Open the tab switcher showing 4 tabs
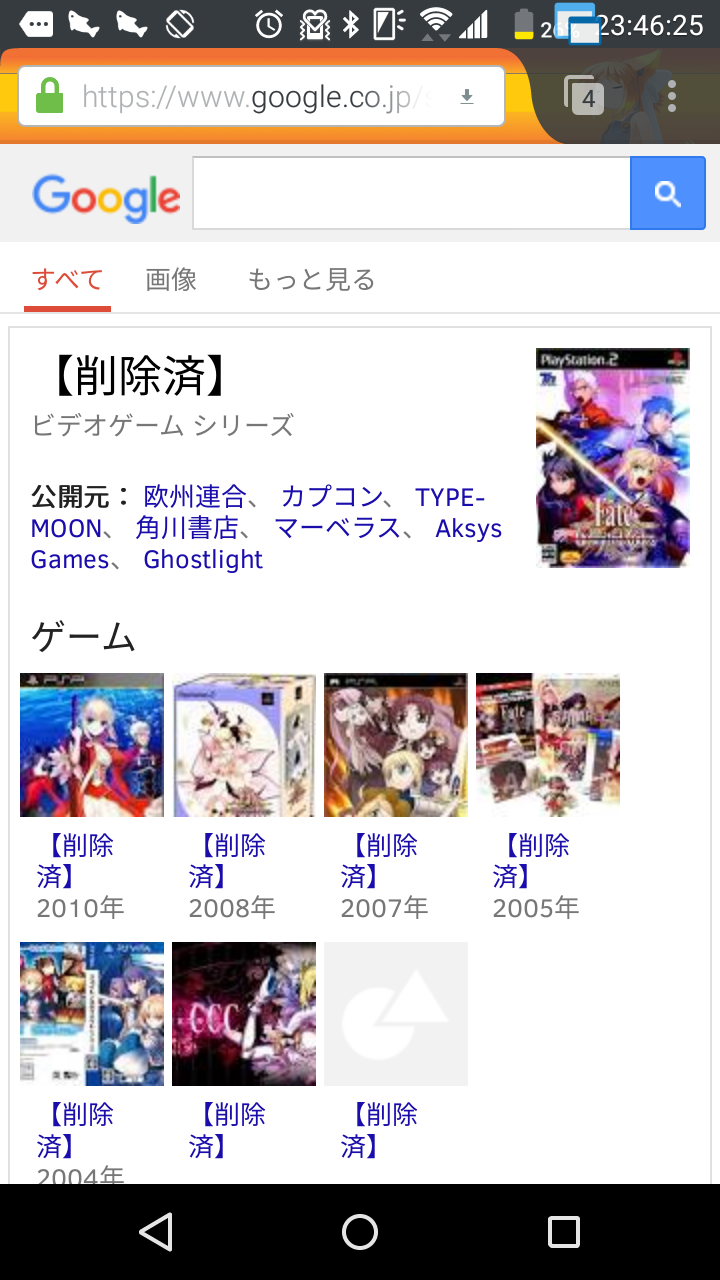720x1280 pixels. [583, 97]
